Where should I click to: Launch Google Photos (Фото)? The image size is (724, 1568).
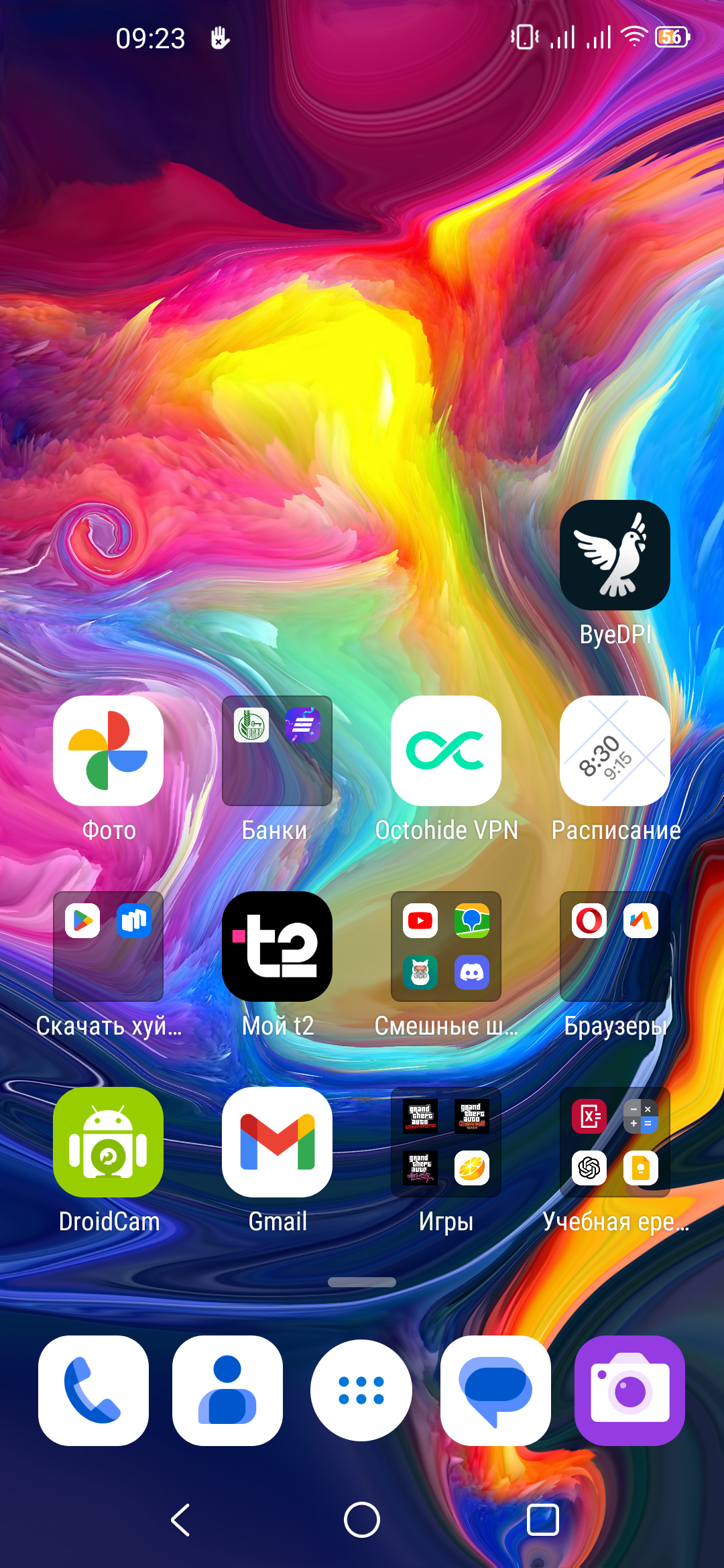109,751
